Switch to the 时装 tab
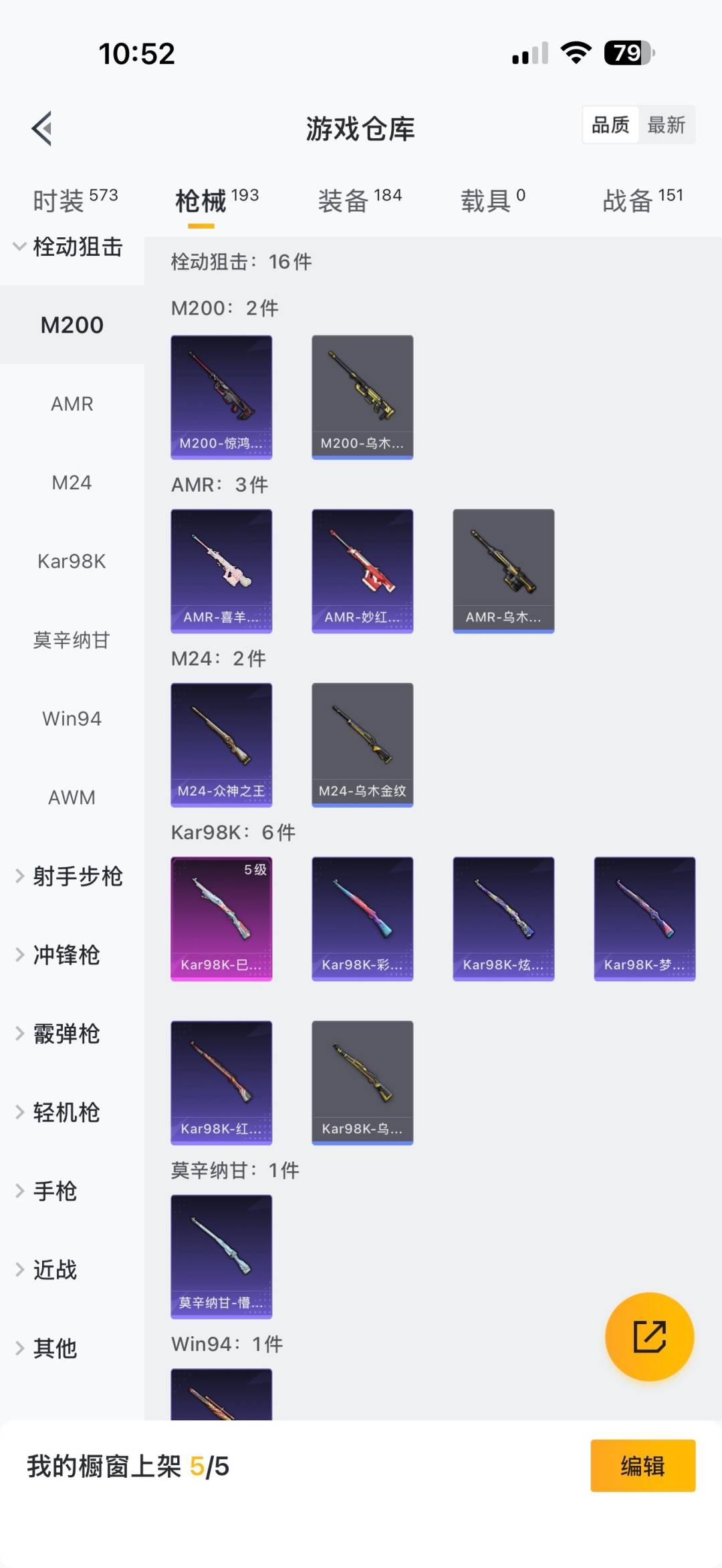722x1568 pixels. click(75, 200)
